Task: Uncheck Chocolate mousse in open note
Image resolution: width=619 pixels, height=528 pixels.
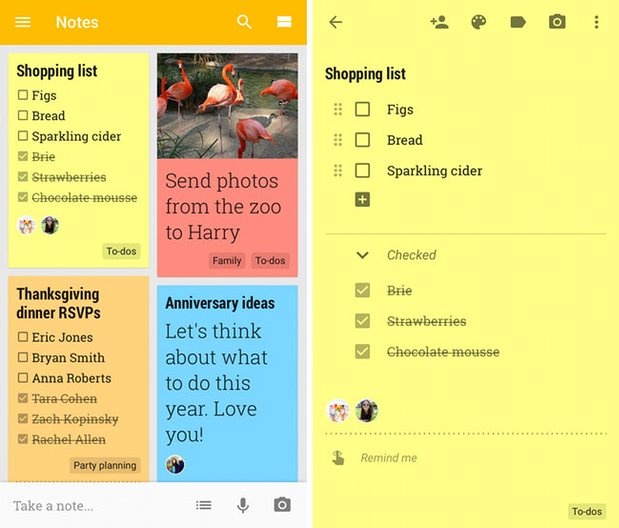Action: [362, 352]
